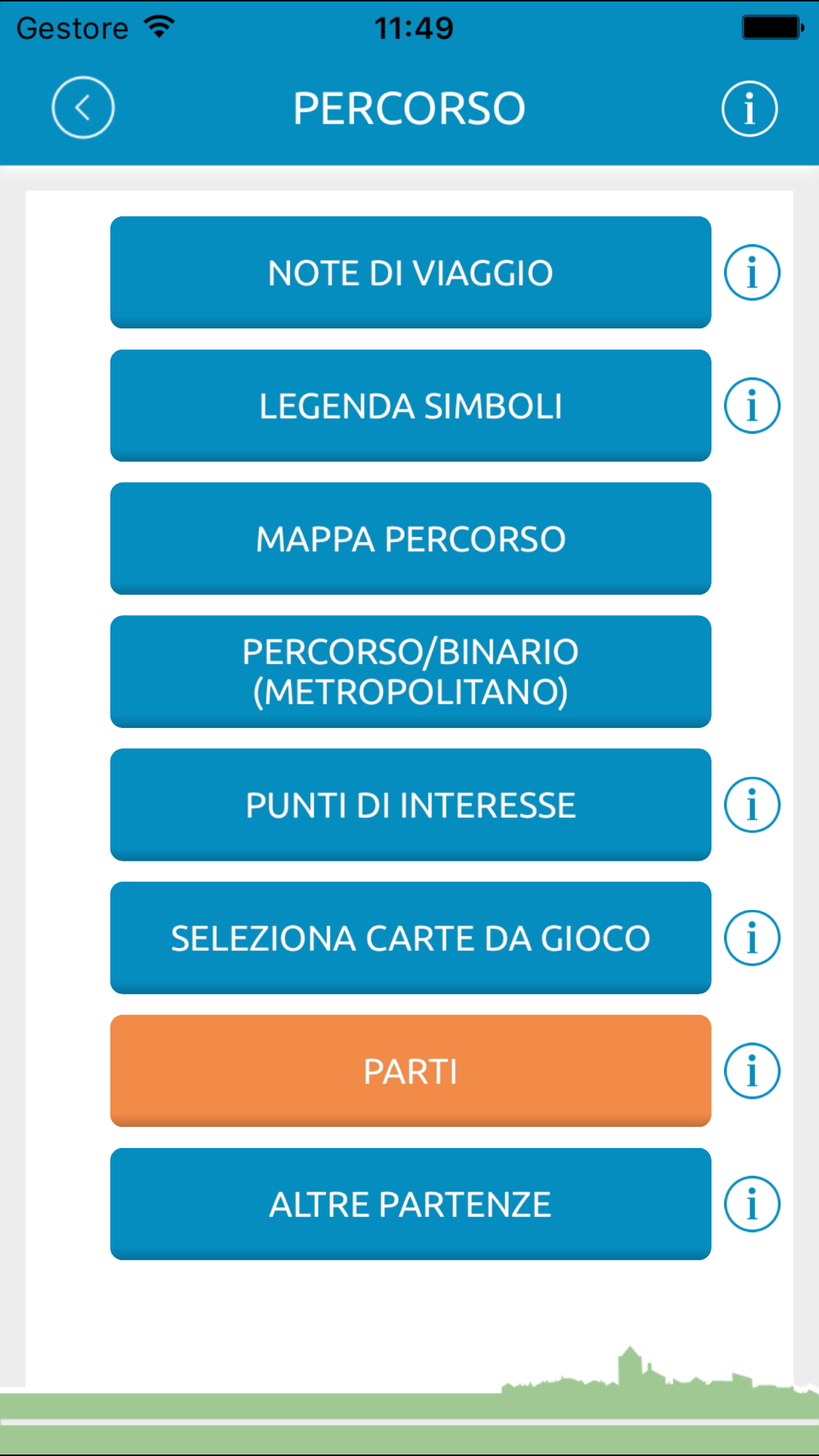The image size is (819, 1456).
Task: Show info about Seleziona Carte da Gioco
Action: [752, 938]
